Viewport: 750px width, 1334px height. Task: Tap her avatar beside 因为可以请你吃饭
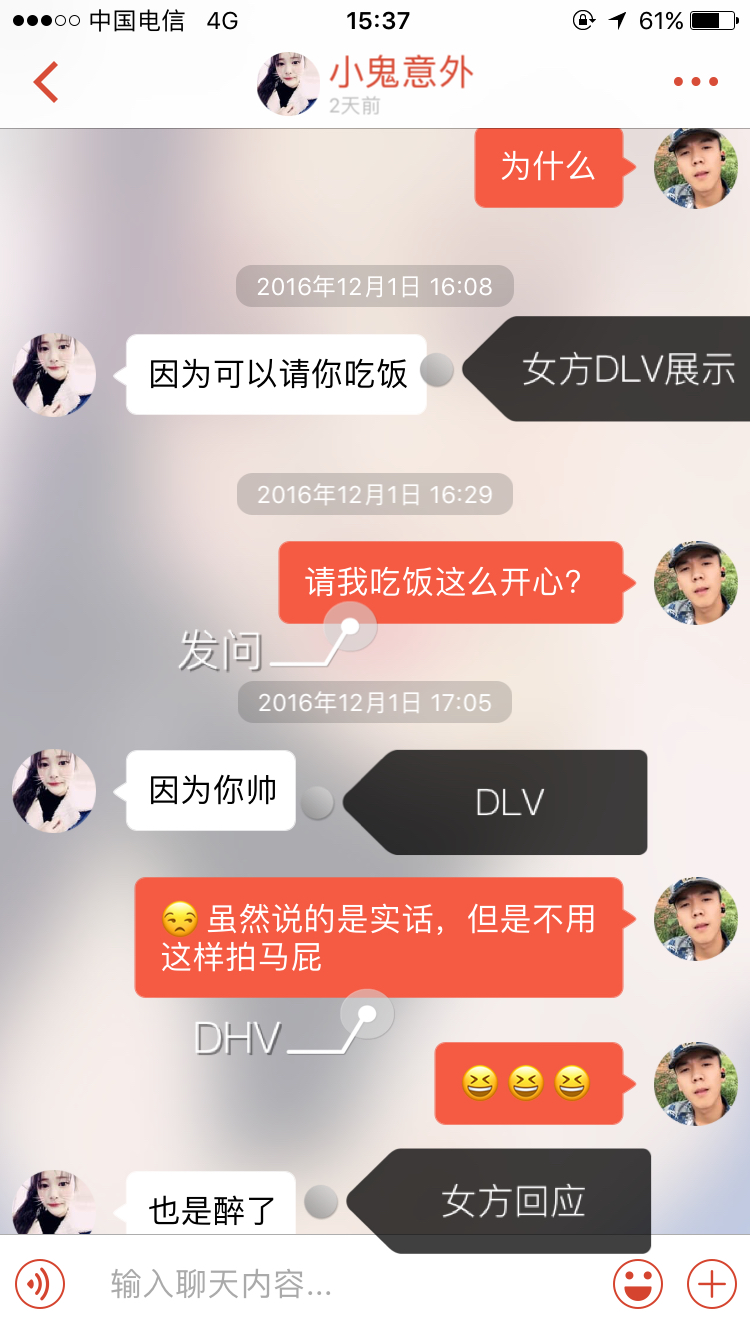pyautogui.click(x=54, y=376)
